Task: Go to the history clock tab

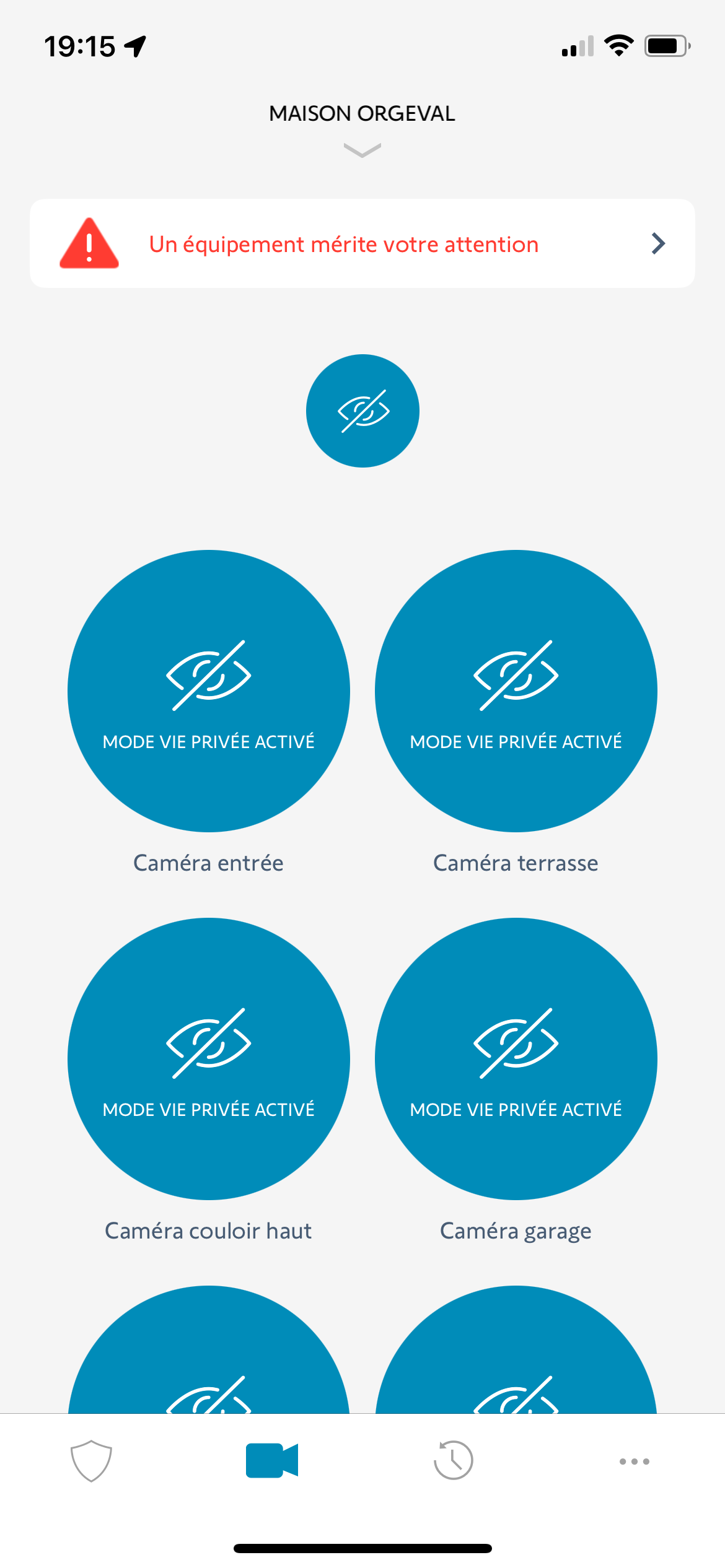Action: (453, 1461)
